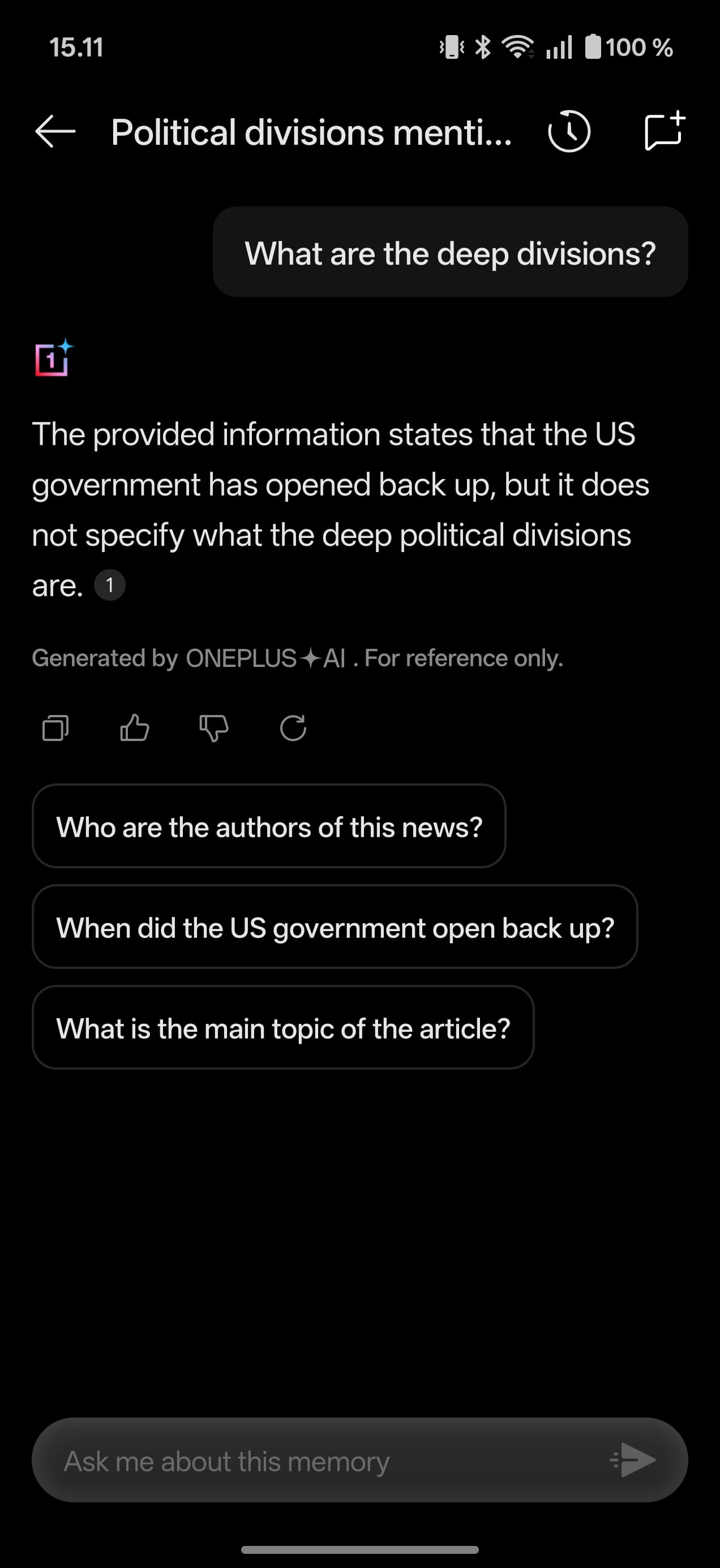Tap the send arrow icon
The image size is (720, 1568).
[x=633, y=1461]
